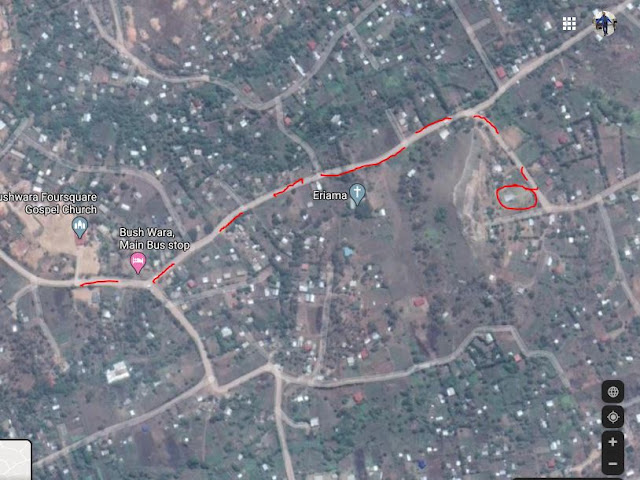
Task: Zoom out with the minus button
Action: (613, 464)
